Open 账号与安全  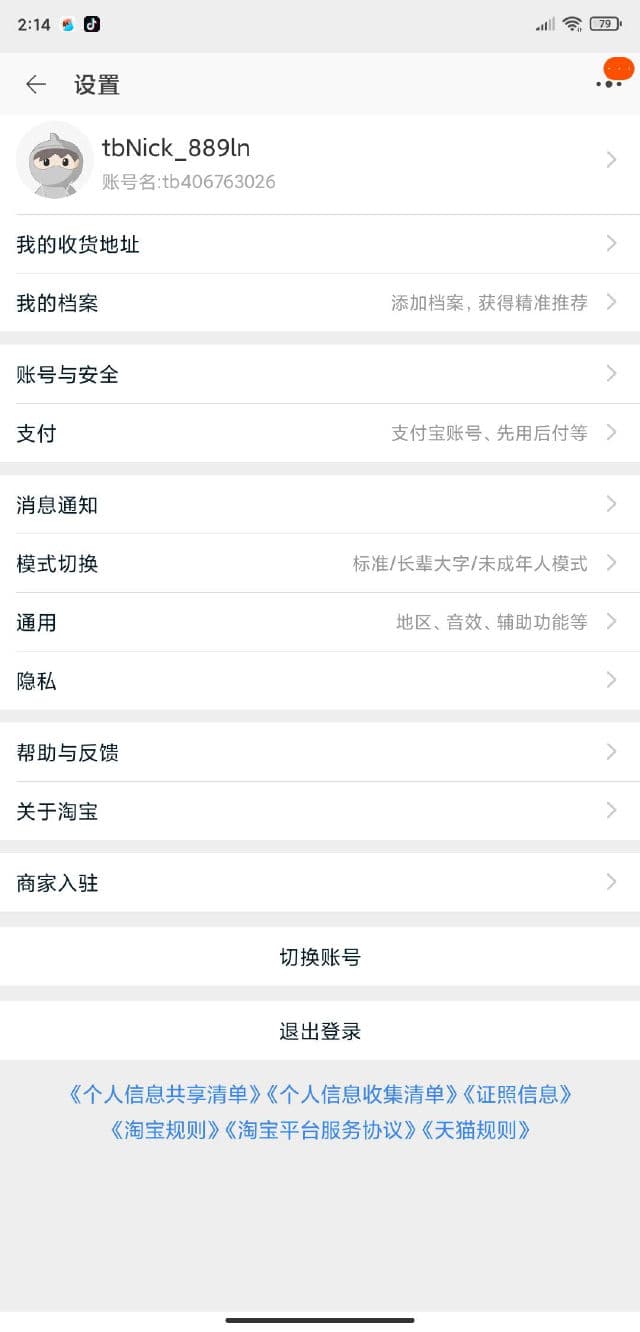coord(320,375)
